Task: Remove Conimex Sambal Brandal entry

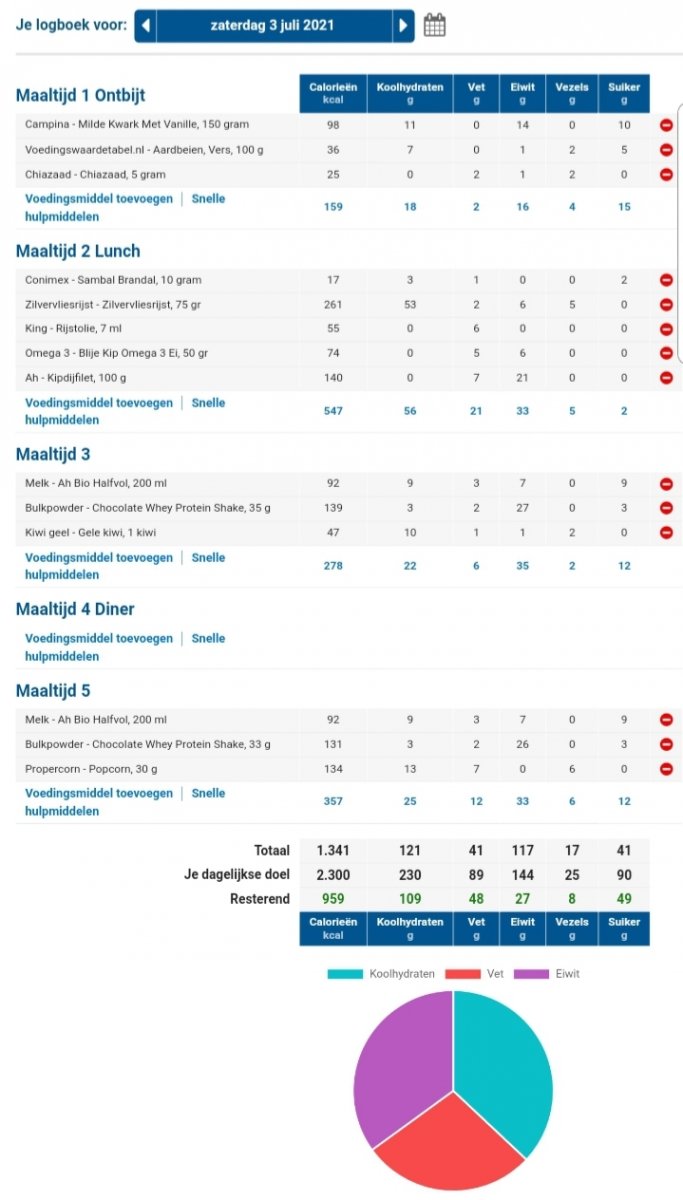Action: (x=666, y=280)
